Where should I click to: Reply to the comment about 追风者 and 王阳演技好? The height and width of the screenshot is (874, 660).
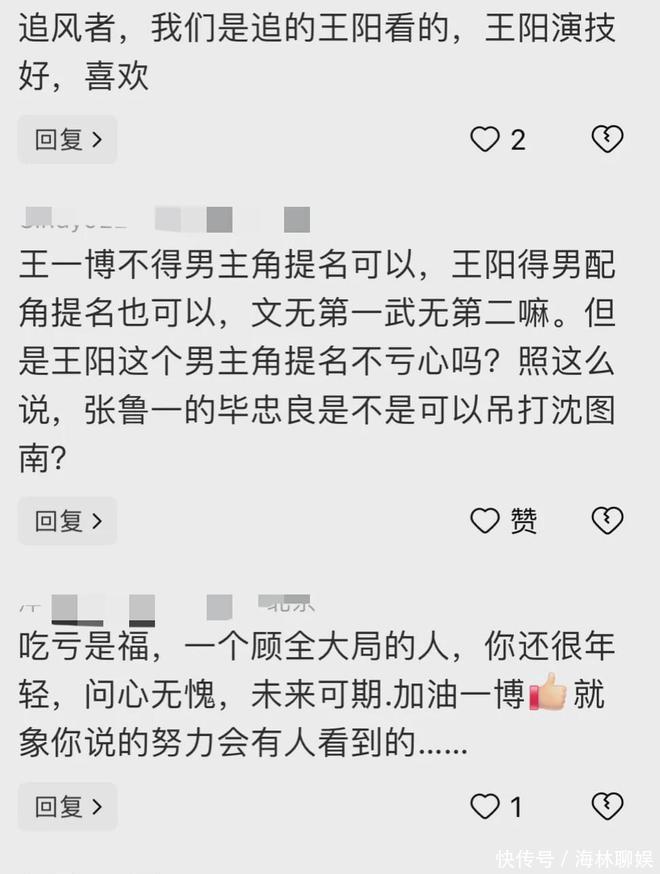(68, 140)
